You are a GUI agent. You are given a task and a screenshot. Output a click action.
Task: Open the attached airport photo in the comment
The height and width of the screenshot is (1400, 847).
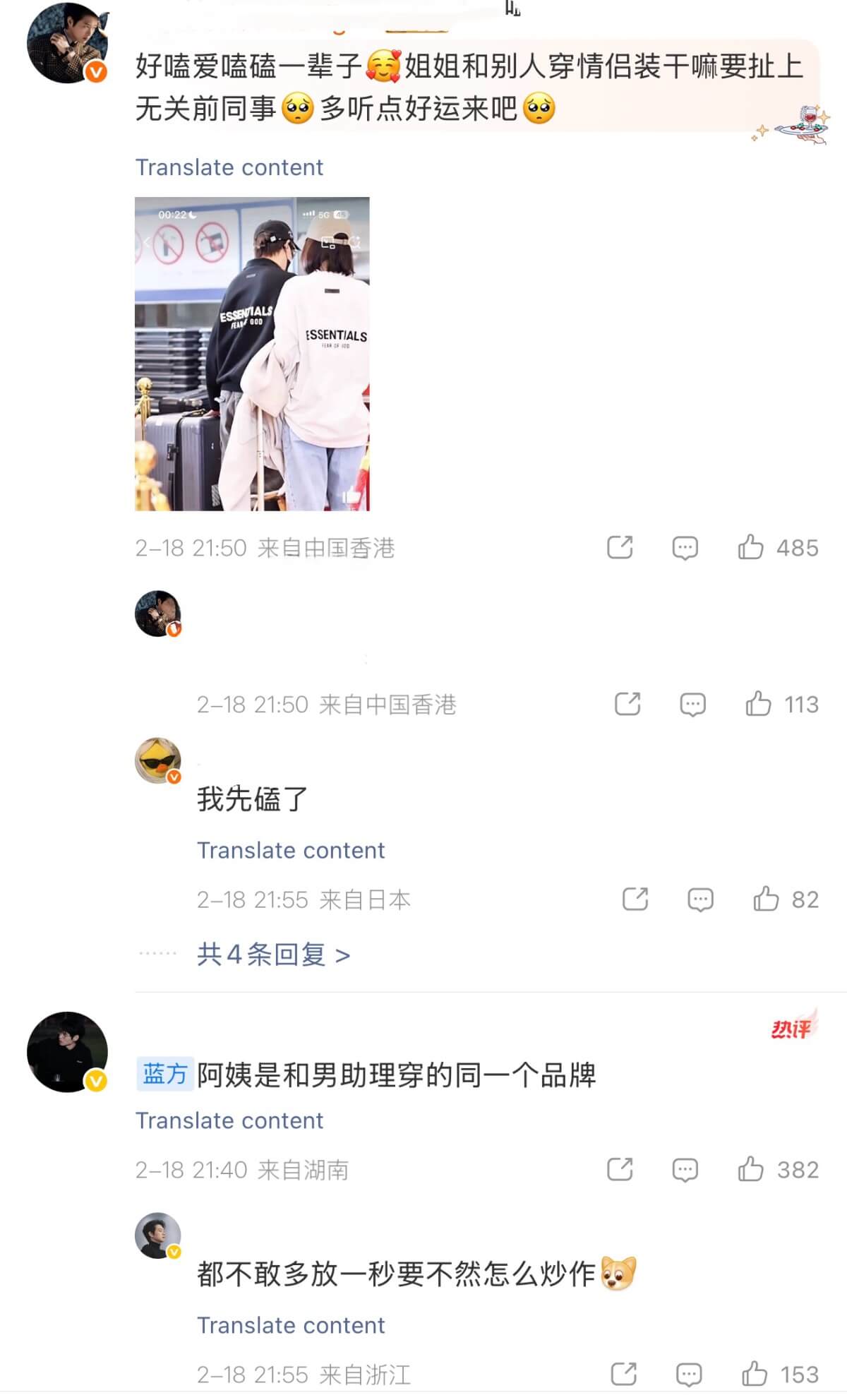pos(252,353)
